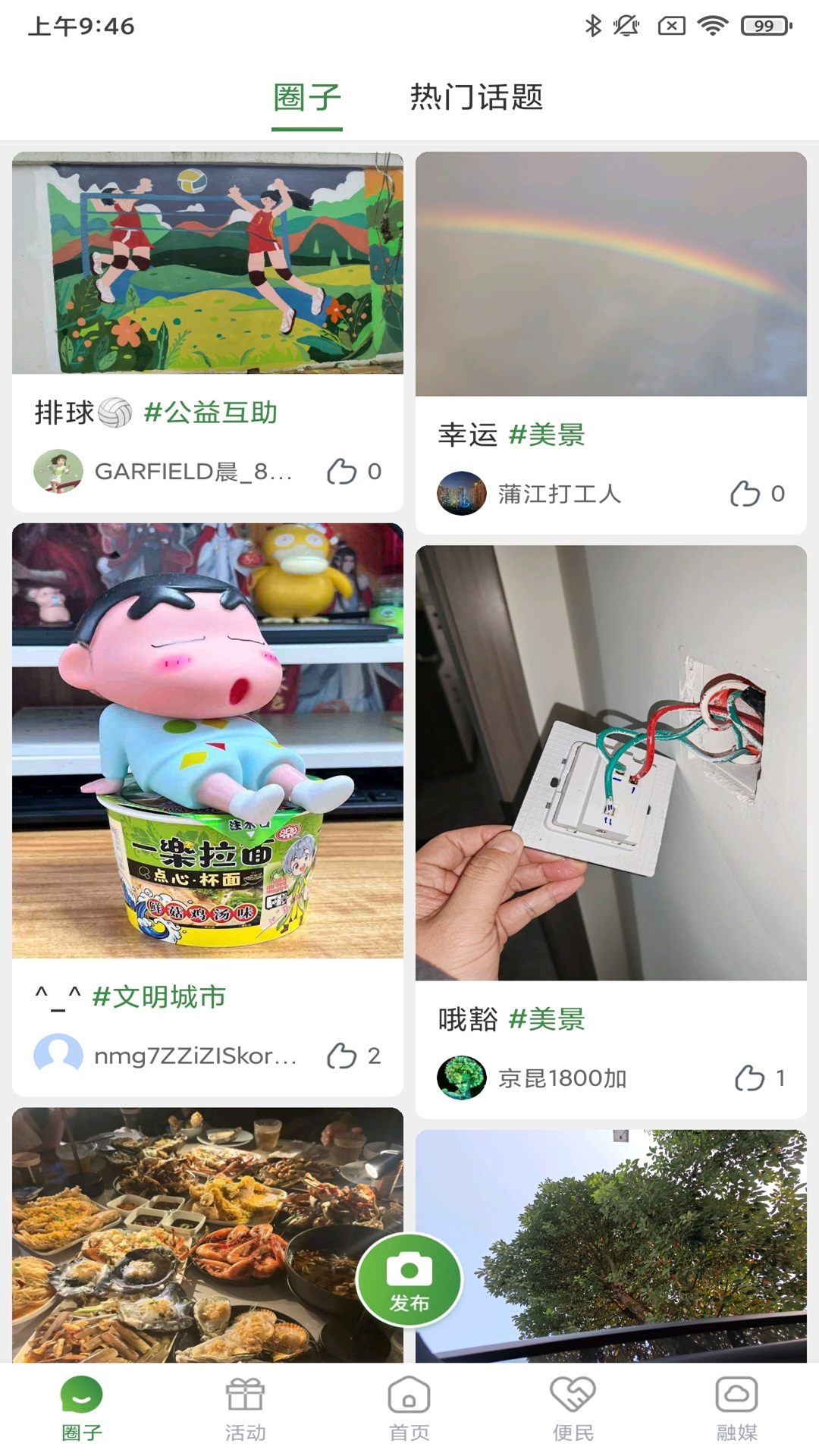The width and height of the screenshot is (819, 1456).
Task: Switch to the 热门话题 tab
Action: [x=476, y=98]
